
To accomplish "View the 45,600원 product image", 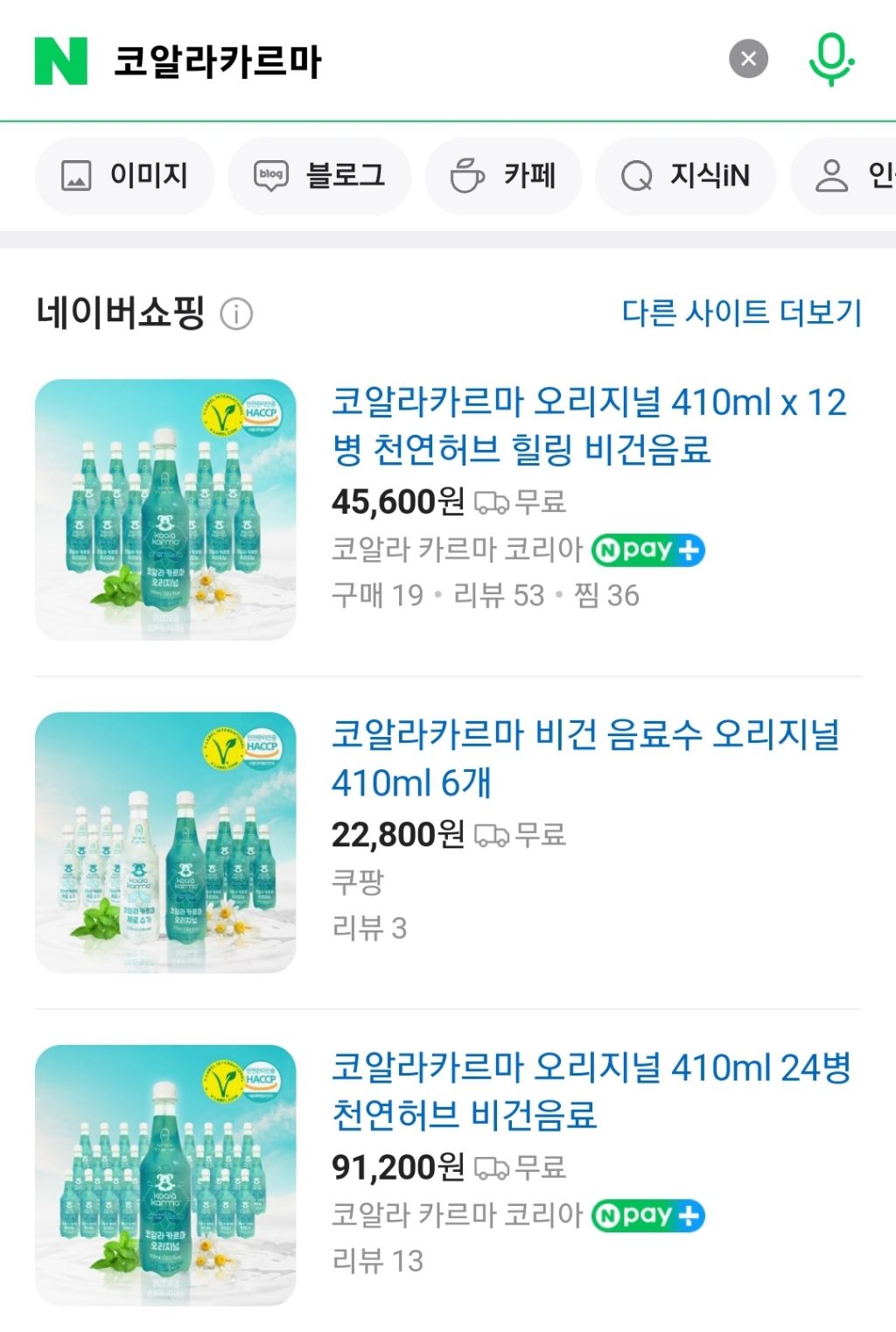I will coord(165,509).
